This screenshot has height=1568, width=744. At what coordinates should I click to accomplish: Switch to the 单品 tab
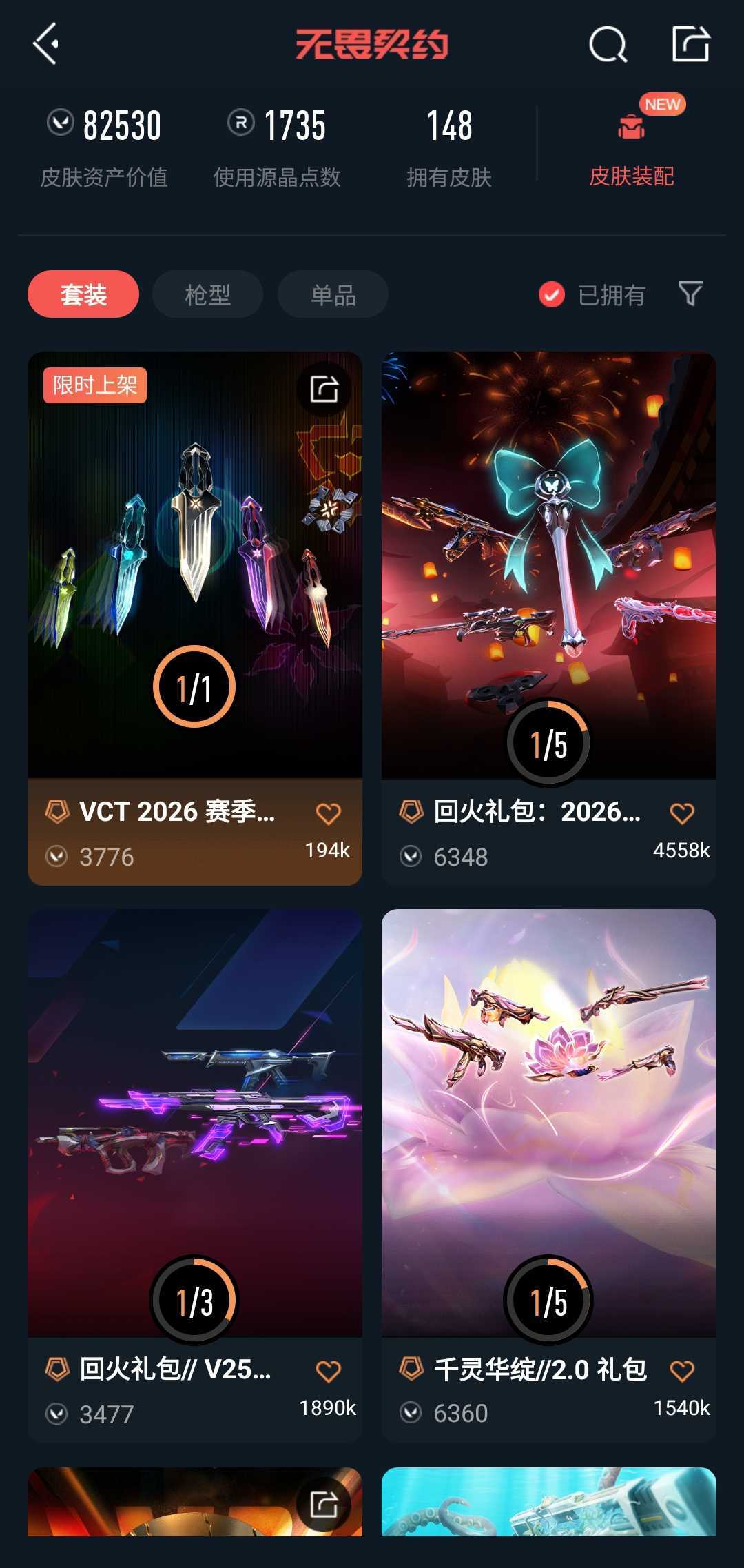333,294
